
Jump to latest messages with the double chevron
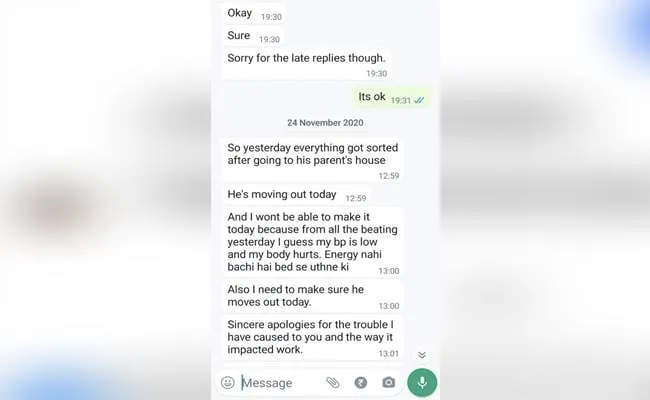[x=422, y=355]
